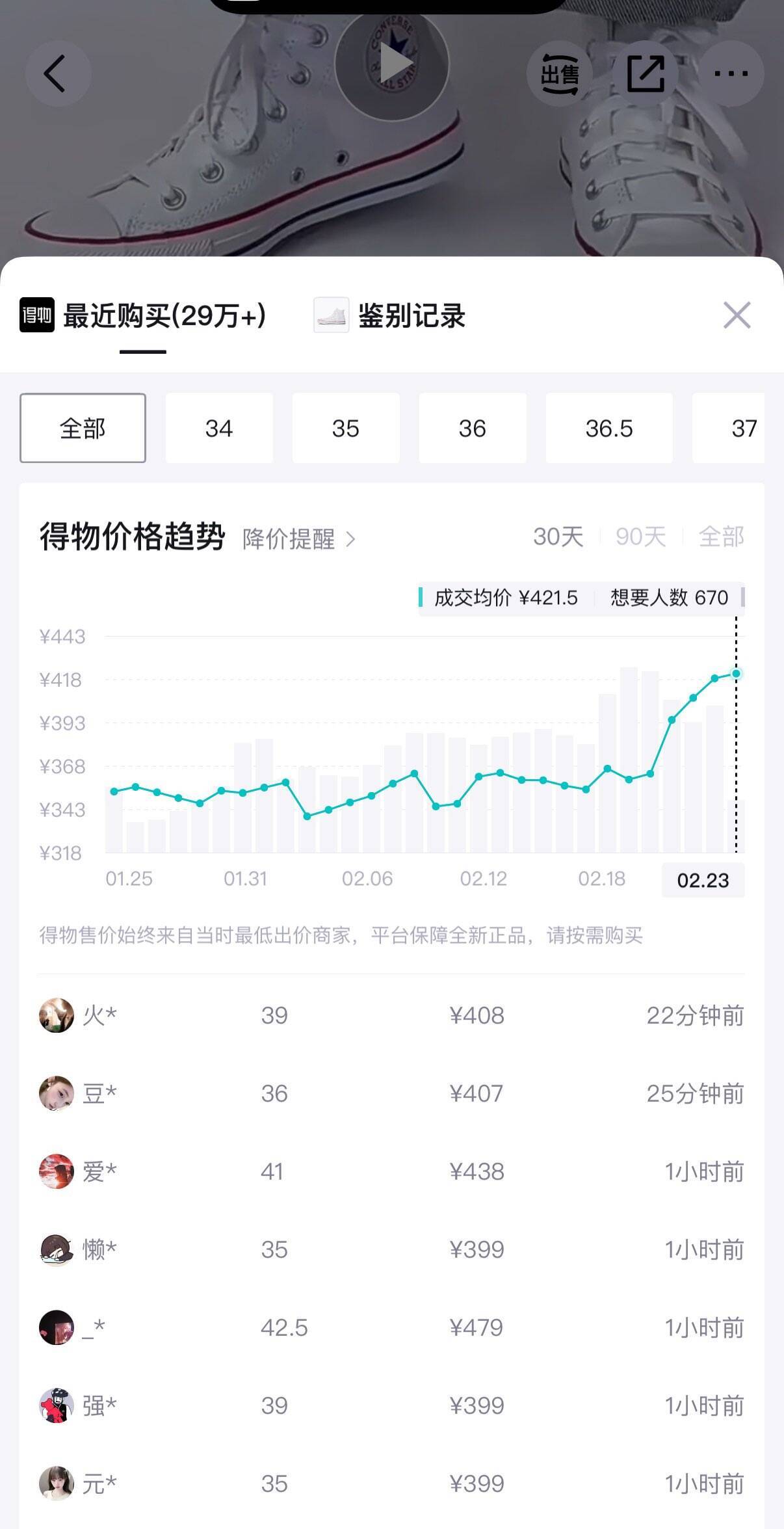Image resolution: width=784 pixels, height=1529 pixels.
Task: Go back using the top-left arrow
Action: tap(57, 73)
